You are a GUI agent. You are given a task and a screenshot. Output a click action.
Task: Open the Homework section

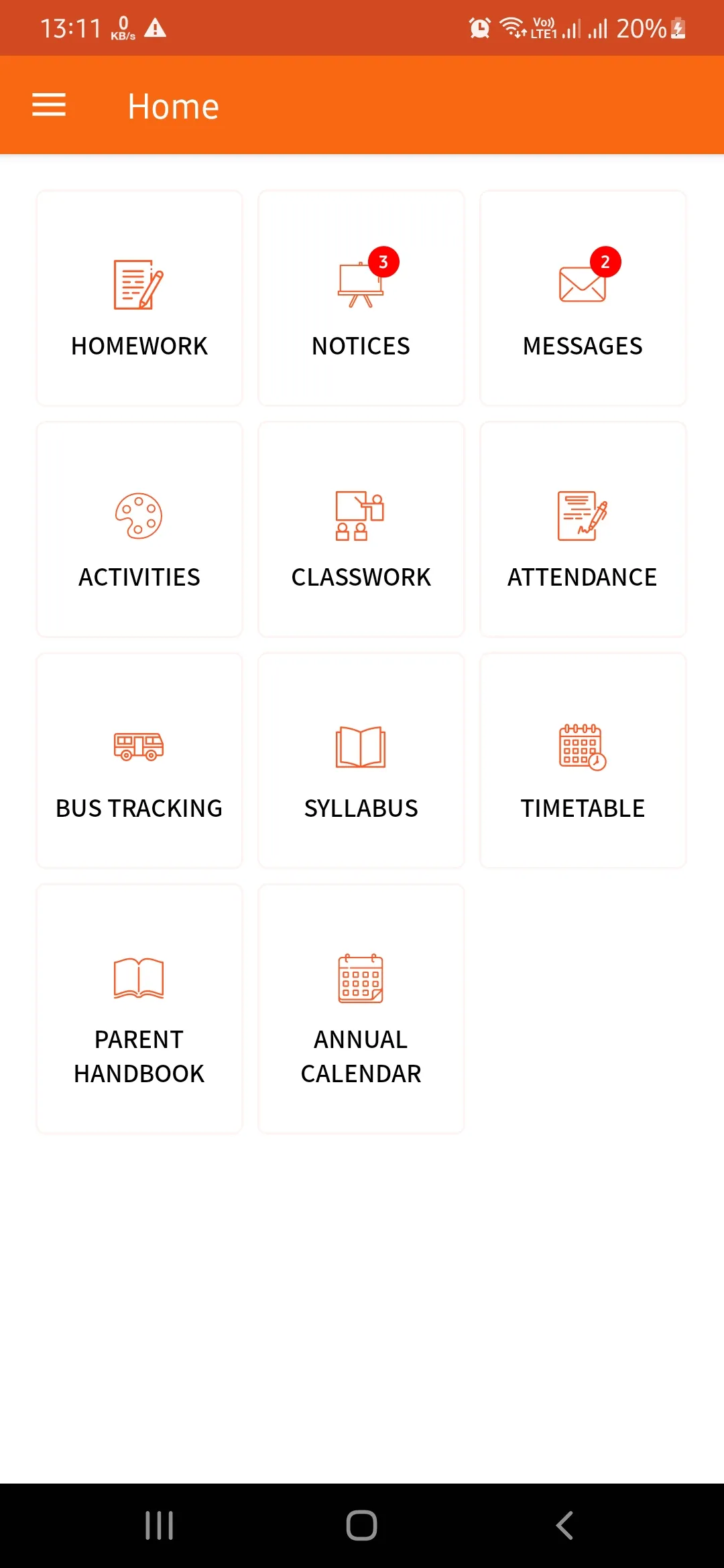click(139, 299)
